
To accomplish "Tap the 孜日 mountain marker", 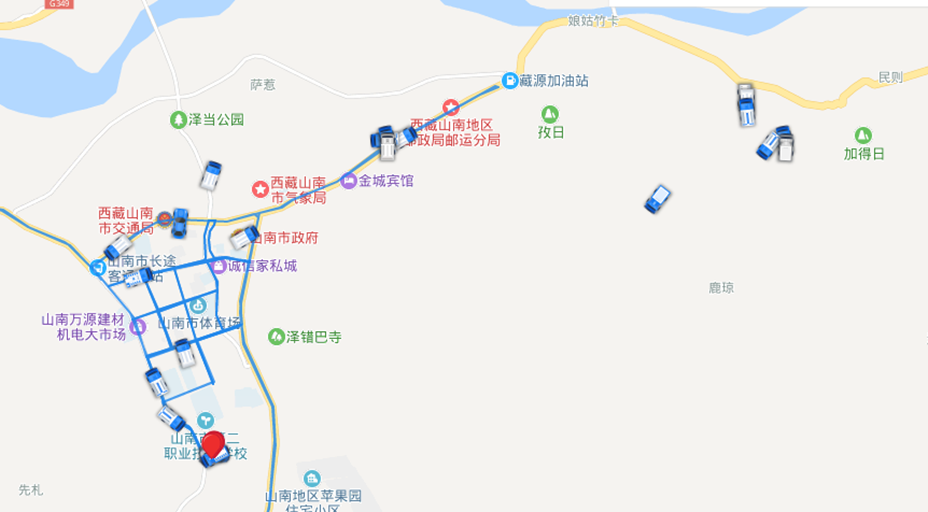I will click(x=550, y=114).
